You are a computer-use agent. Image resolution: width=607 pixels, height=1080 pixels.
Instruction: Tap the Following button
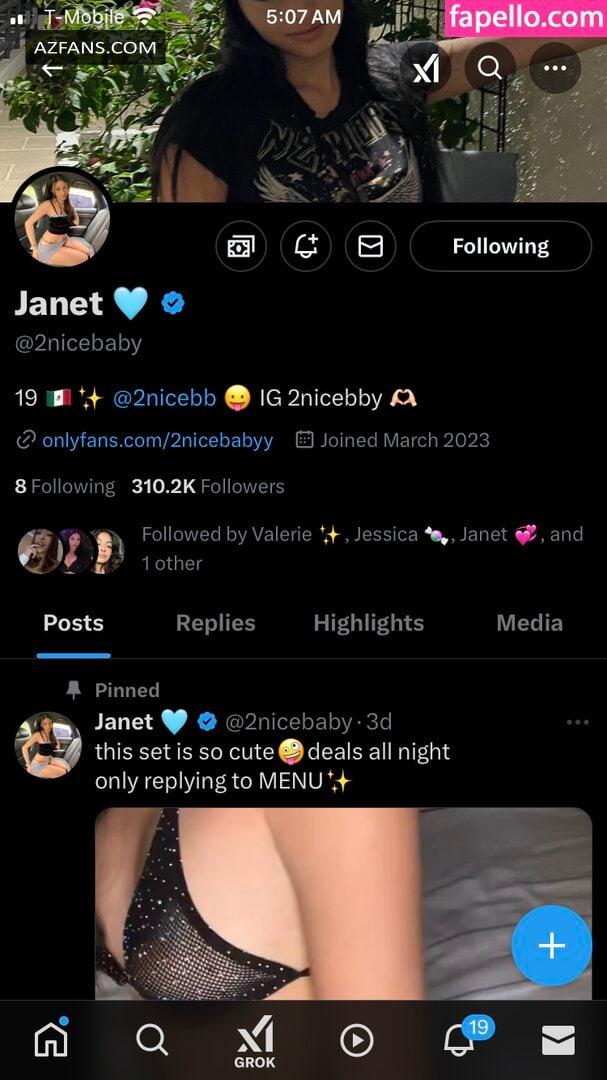(501, 246)
